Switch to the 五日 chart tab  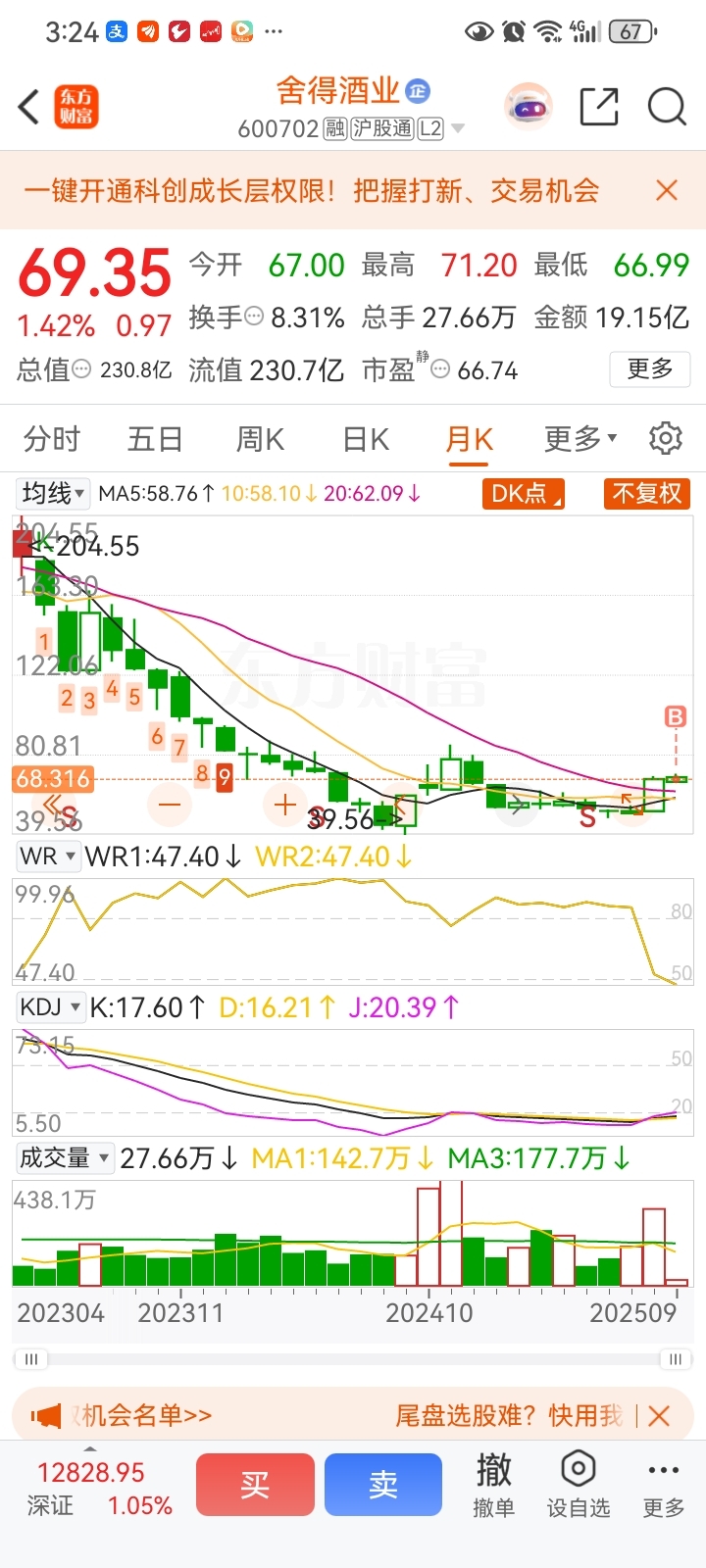[155, 439]
